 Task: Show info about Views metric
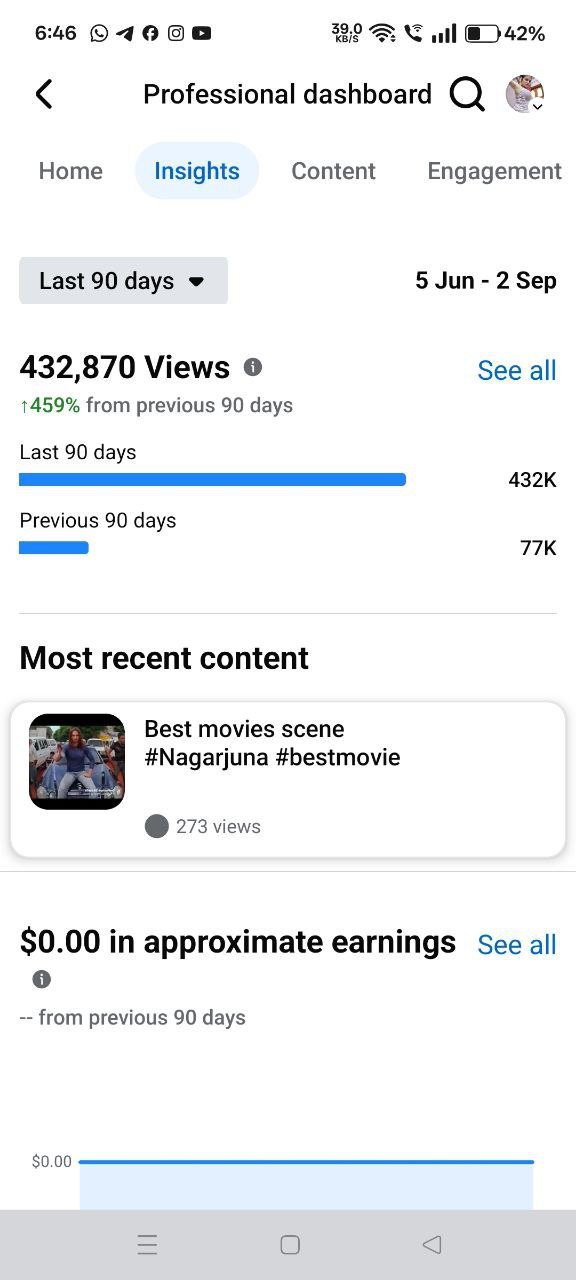pyautogui.click(x=253, y=367)
